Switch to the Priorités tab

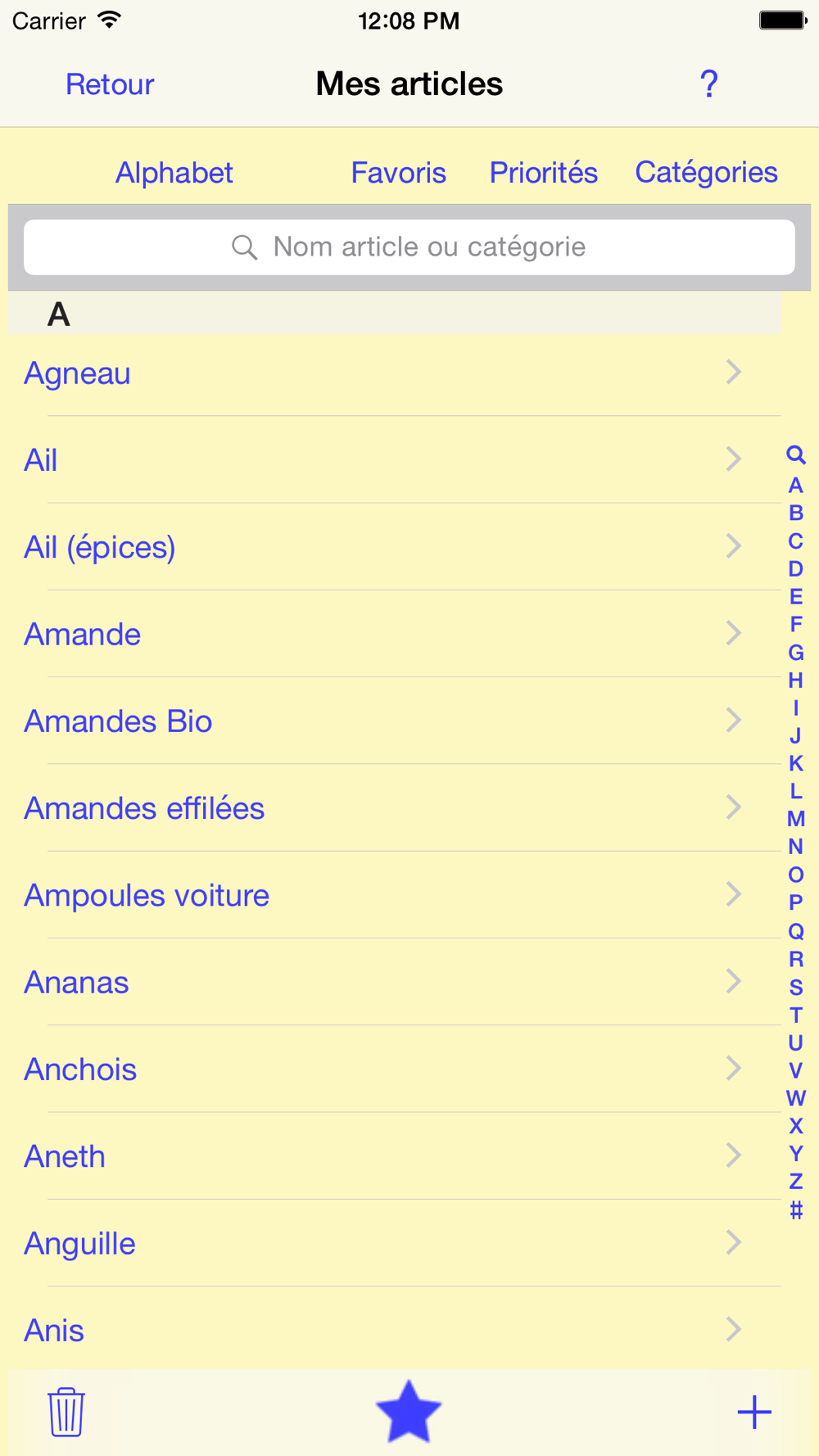click(x=543, y=173)
